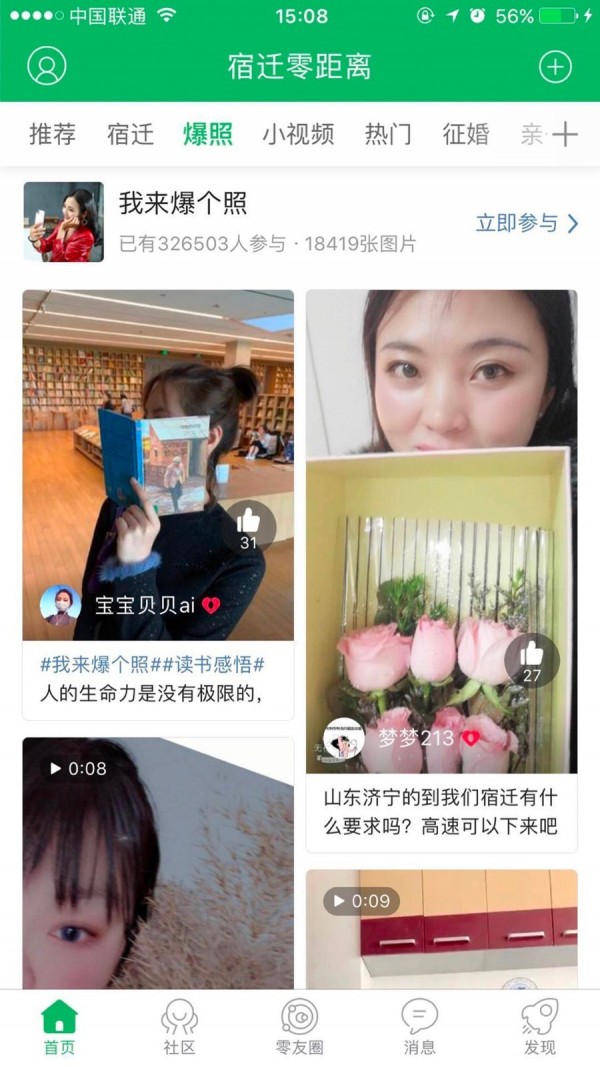The height and width of the screenshot is (1067, 600).
Task: Switch to 社区 in bottom navigation
Action: click(x=179, y=1027)
